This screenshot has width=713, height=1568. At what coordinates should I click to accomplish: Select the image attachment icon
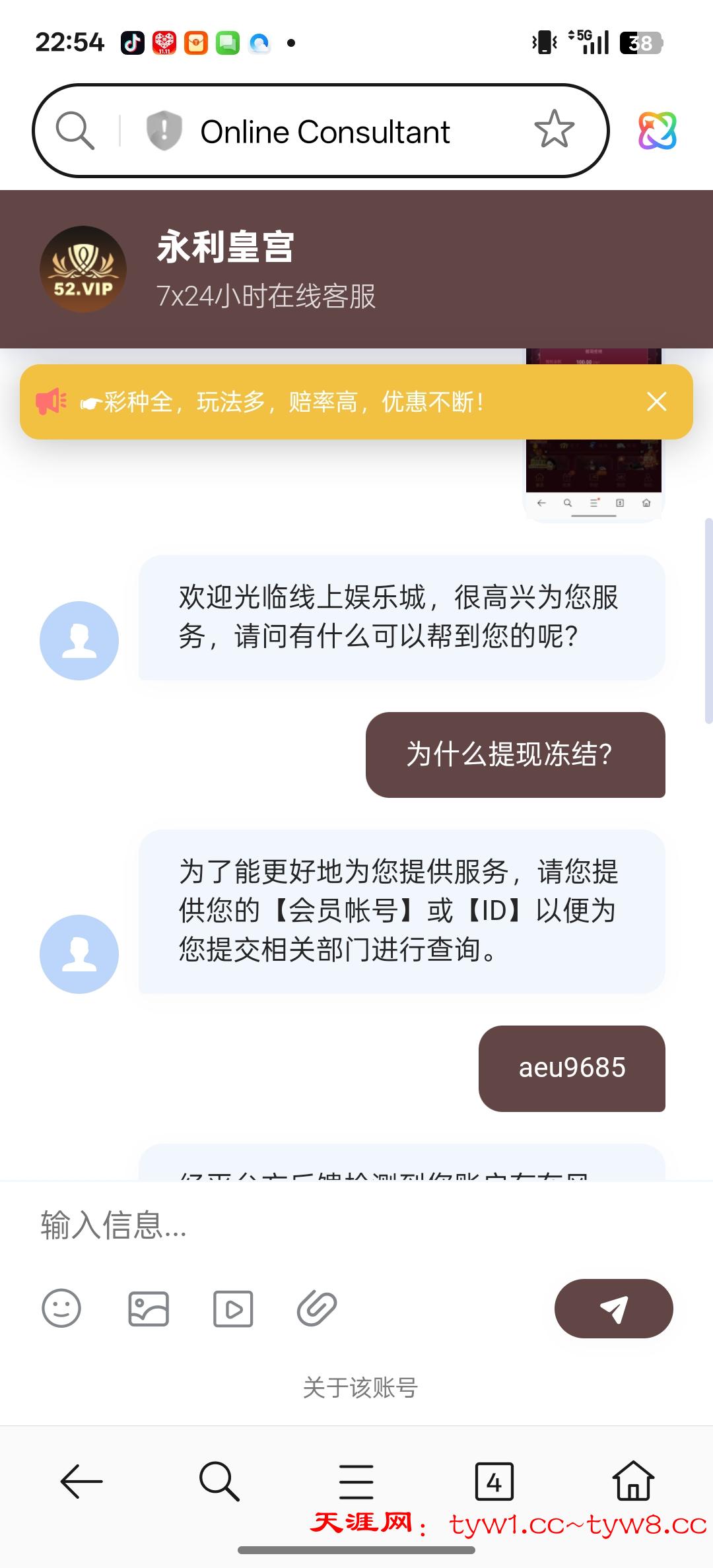tap(149, 1310)
